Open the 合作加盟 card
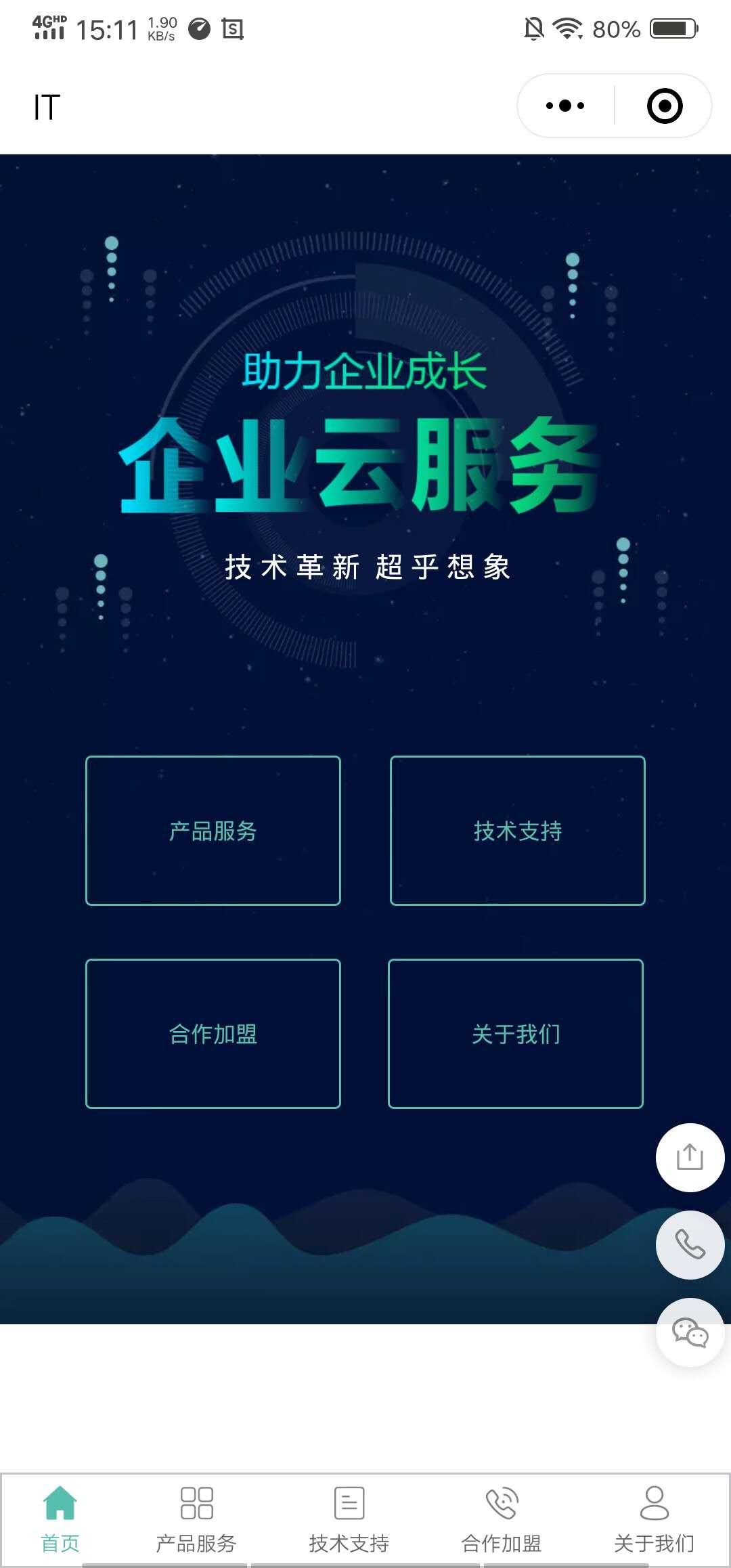The height and width of the screenshot is (1568, 731). click(x=213, y=1034)
